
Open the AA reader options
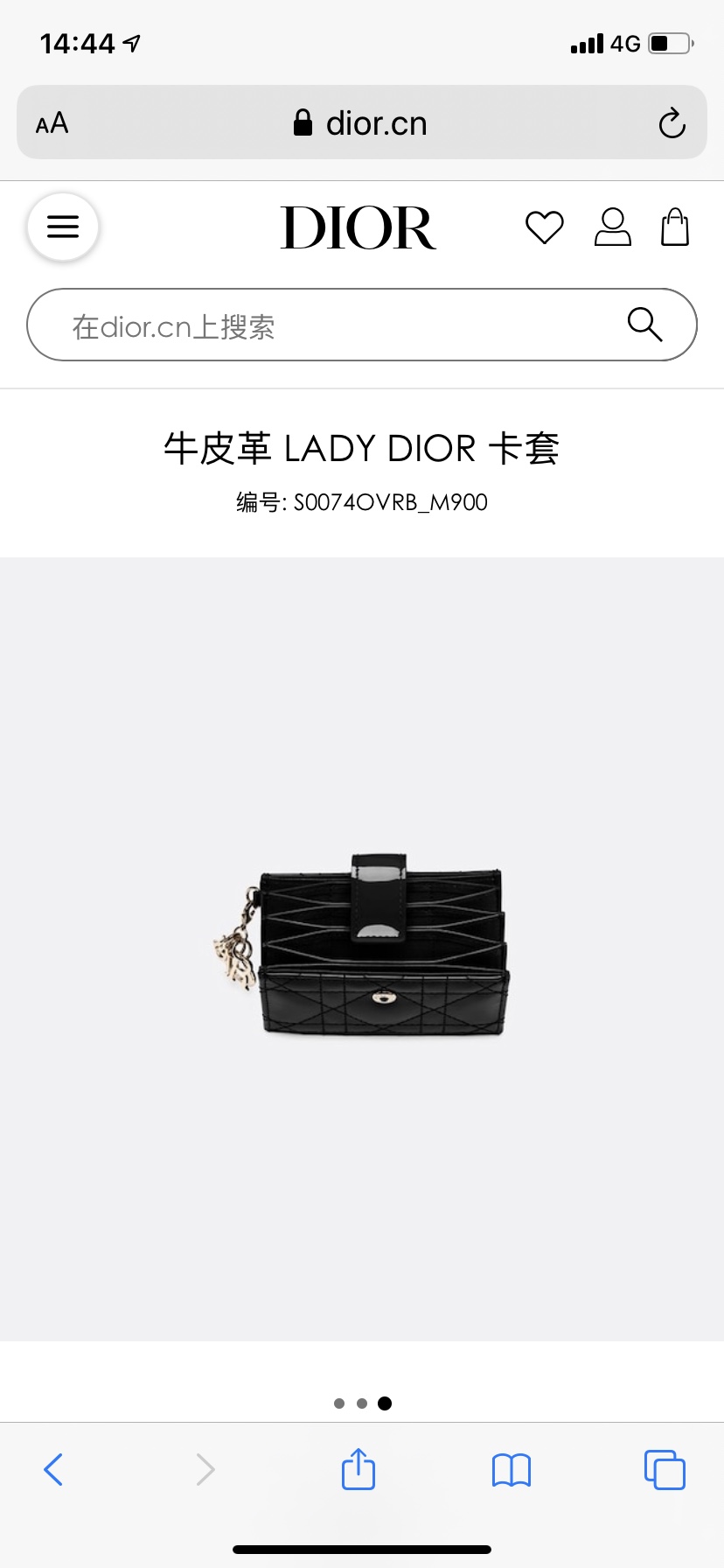click(52, 123)
